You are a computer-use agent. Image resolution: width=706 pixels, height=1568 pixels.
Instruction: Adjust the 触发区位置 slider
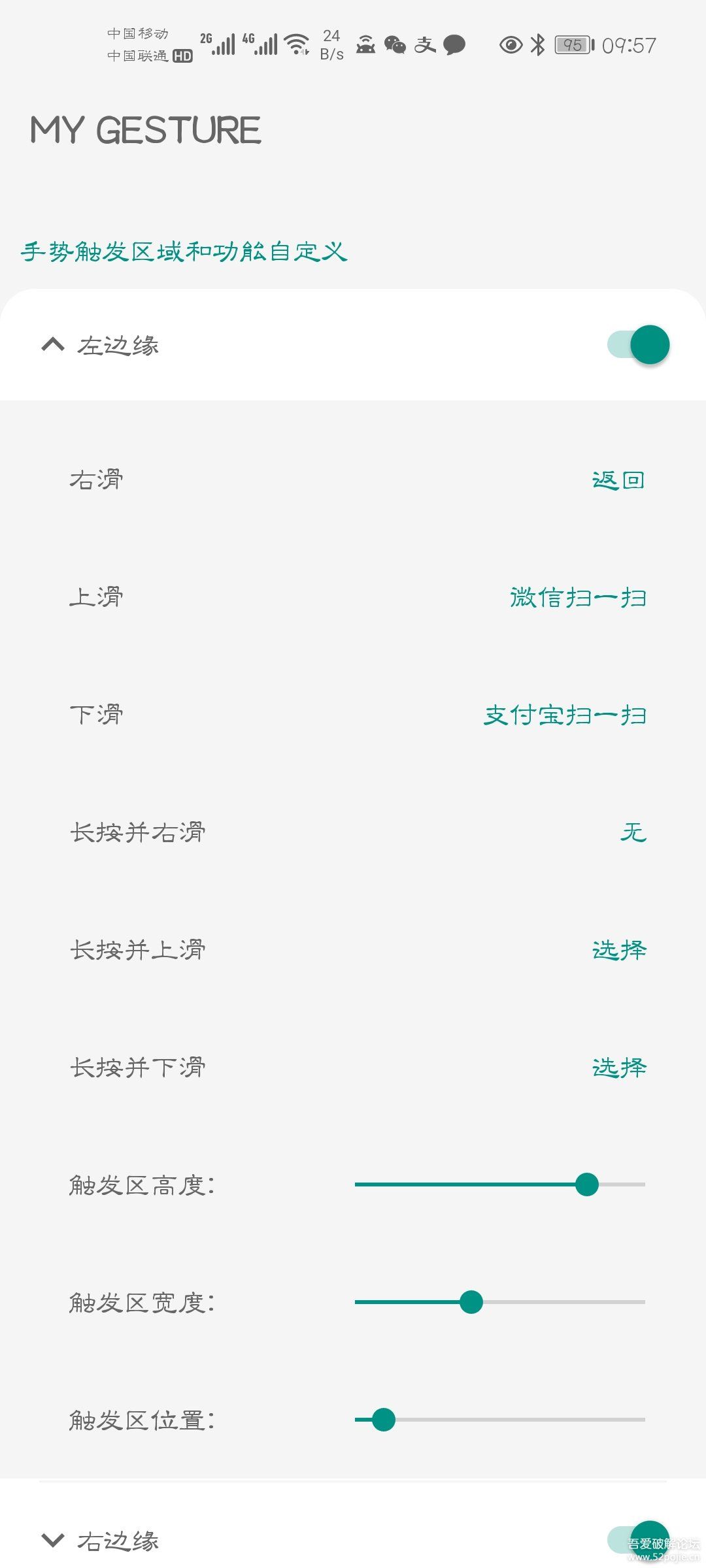click(x=384, y=1420)
